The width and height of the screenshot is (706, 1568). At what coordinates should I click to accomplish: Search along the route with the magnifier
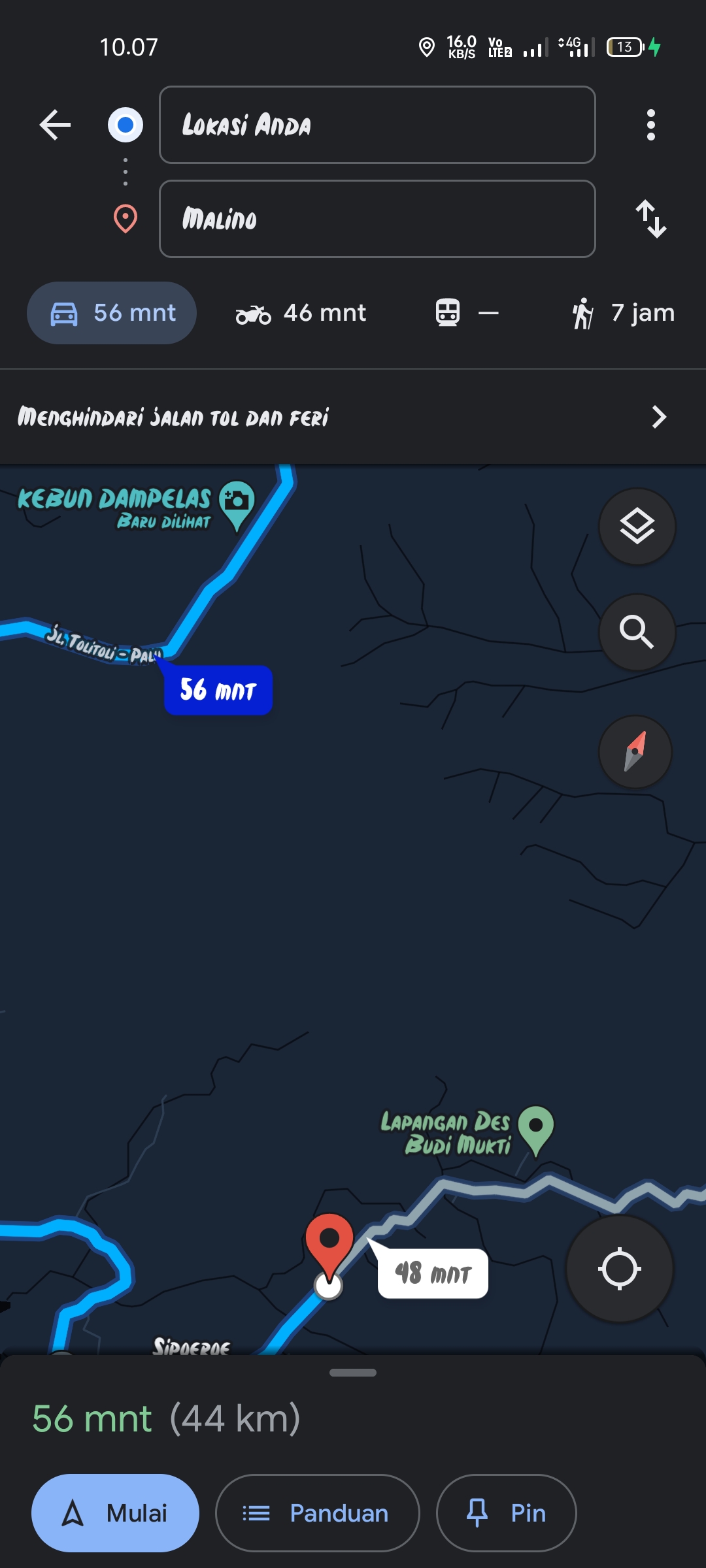(x=637, y=632)
